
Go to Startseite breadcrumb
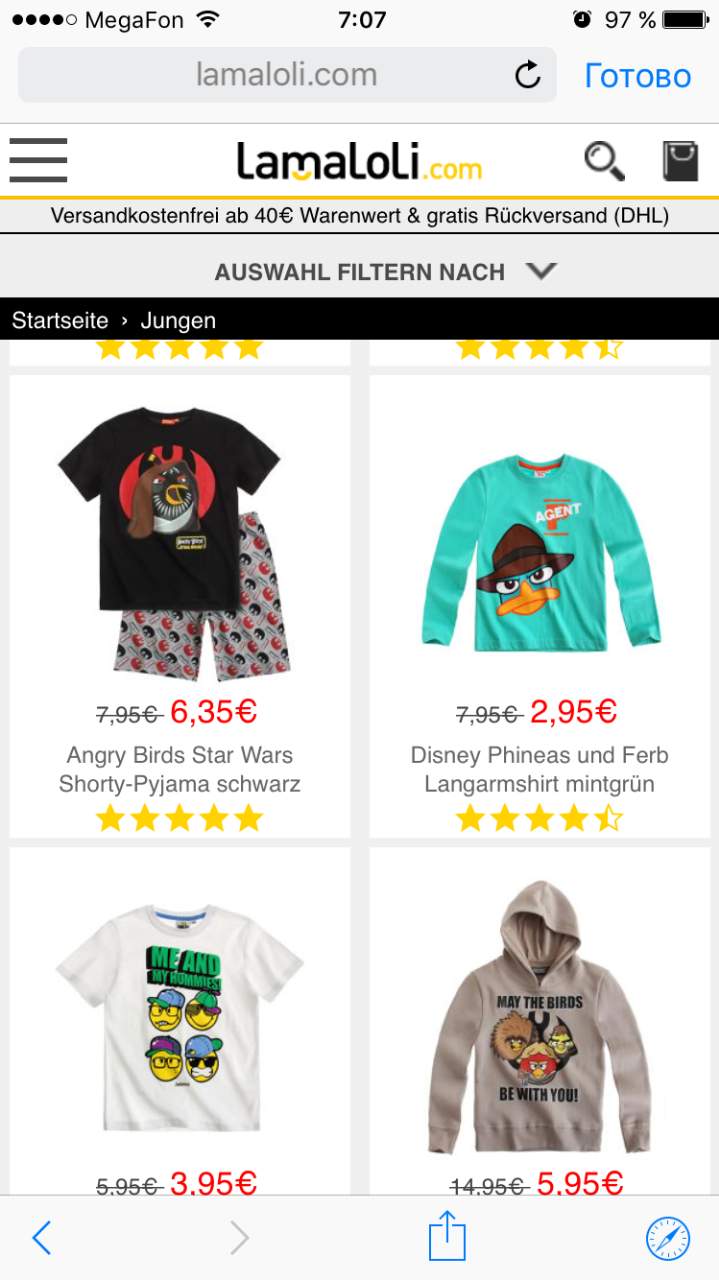[60, 320]
